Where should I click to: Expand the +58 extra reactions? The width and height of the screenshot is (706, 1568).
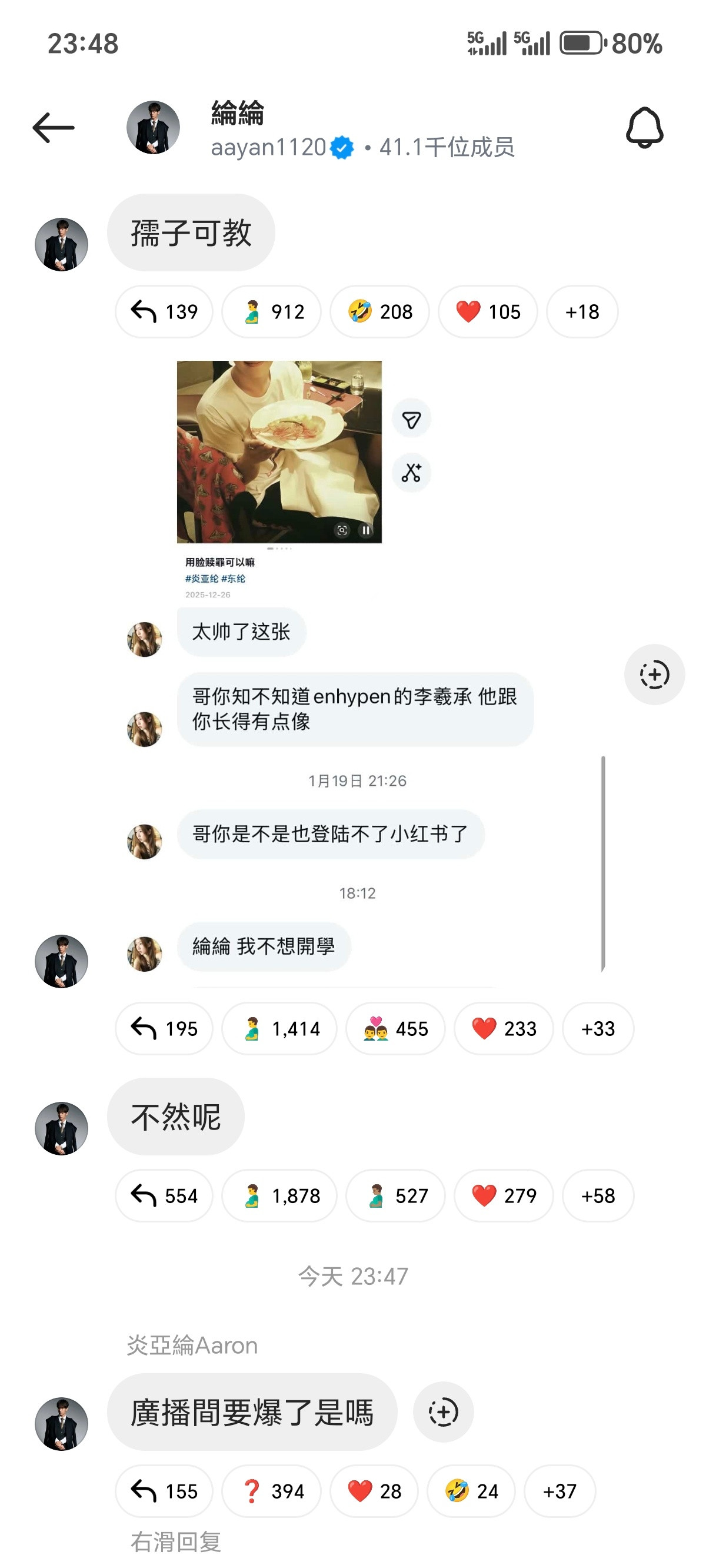598,1195
